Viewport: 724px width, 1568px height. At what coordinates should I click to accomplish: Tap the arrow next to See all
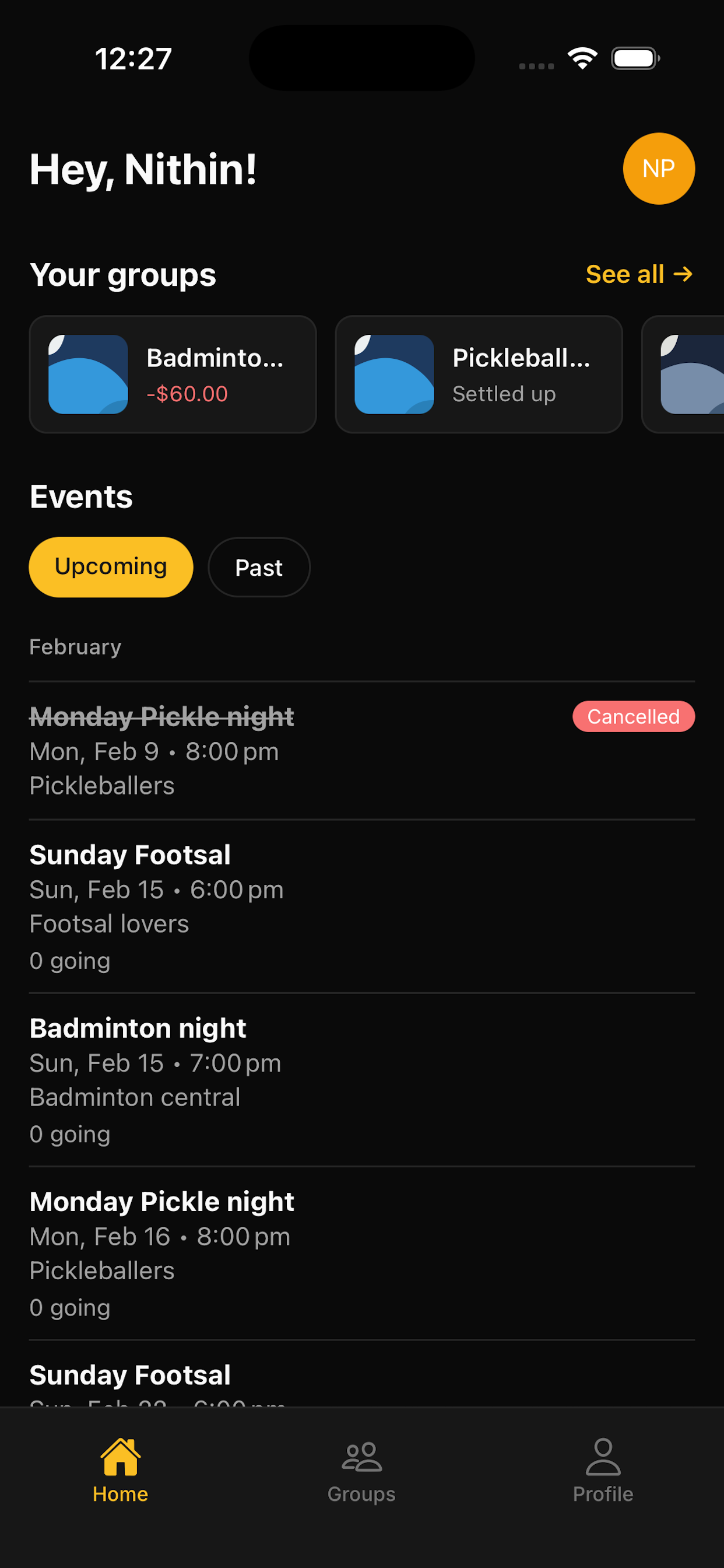click(x=684, y=274)
